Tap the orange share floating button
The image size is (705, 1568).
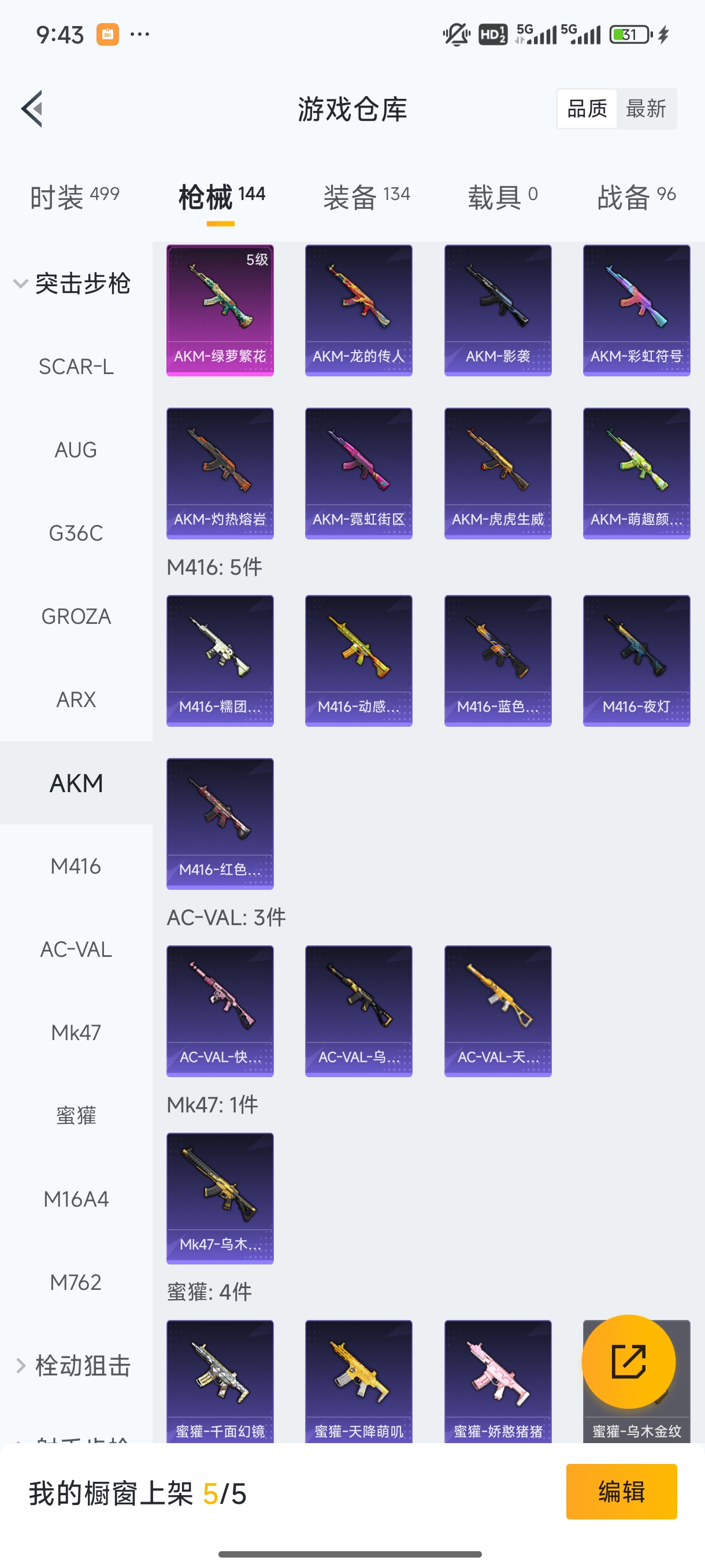pos(628,1362)
